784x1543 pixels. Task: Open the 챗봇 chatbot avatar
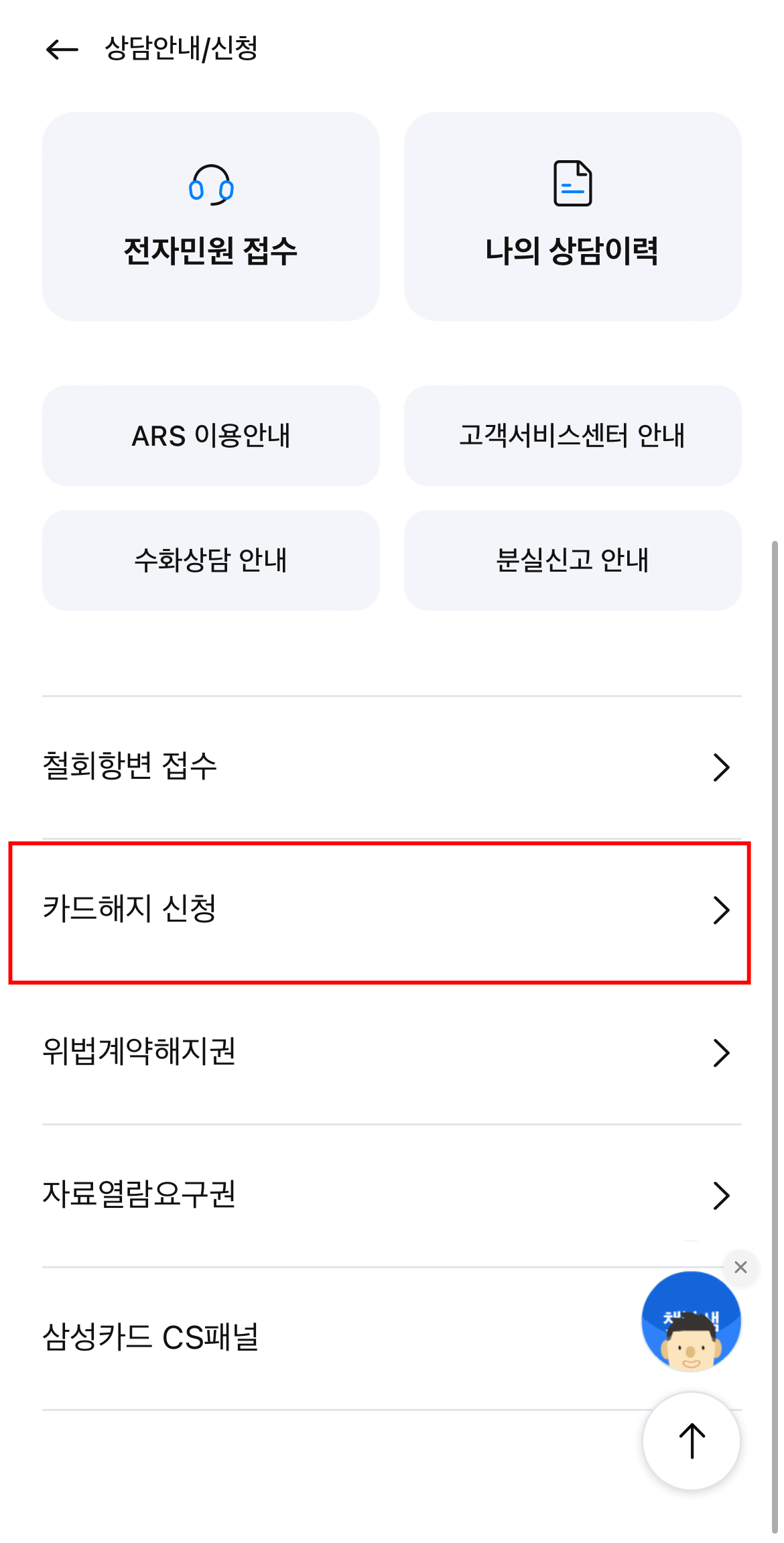tap(692, 1320)
